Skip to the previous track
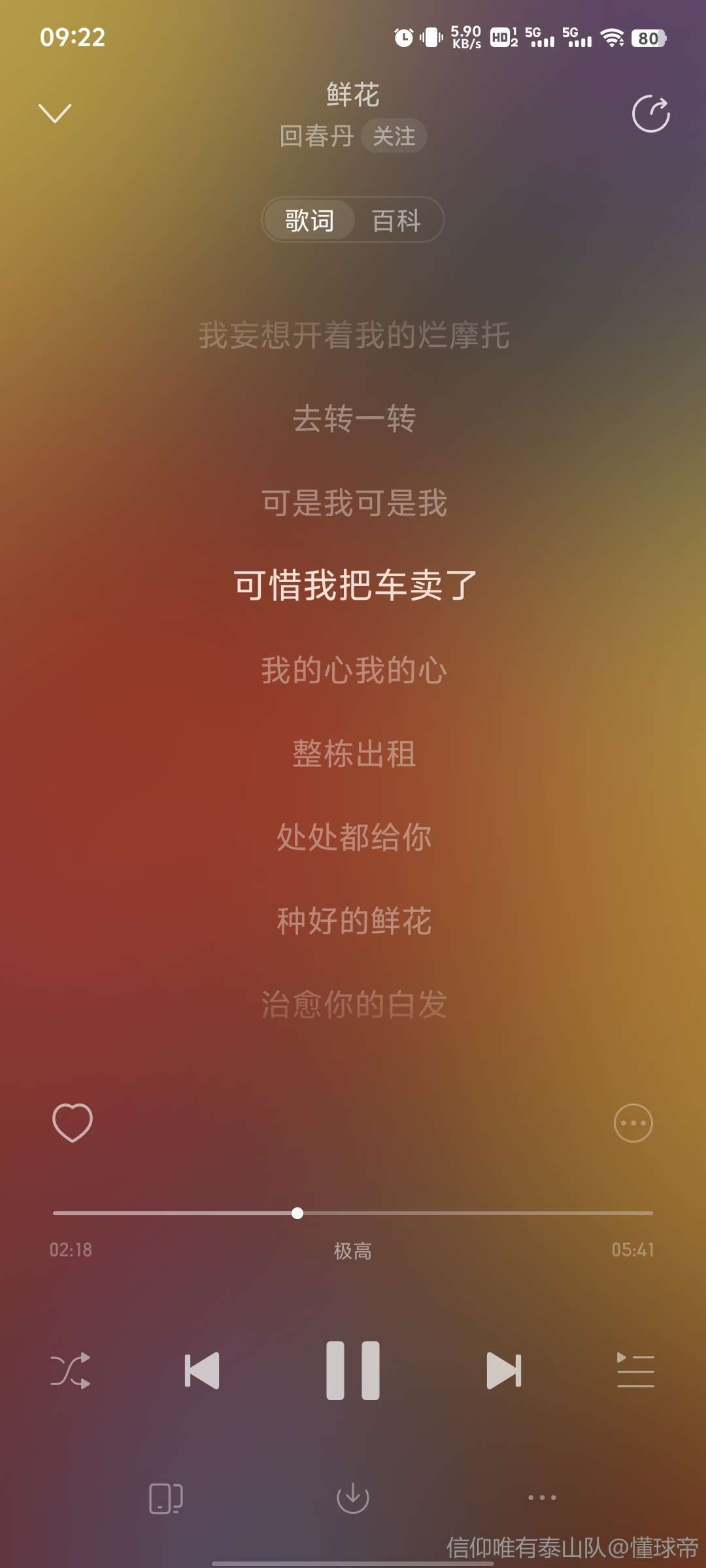Image resolution: width=706 pixels, height=1568 pixels. click(202, 1370)
